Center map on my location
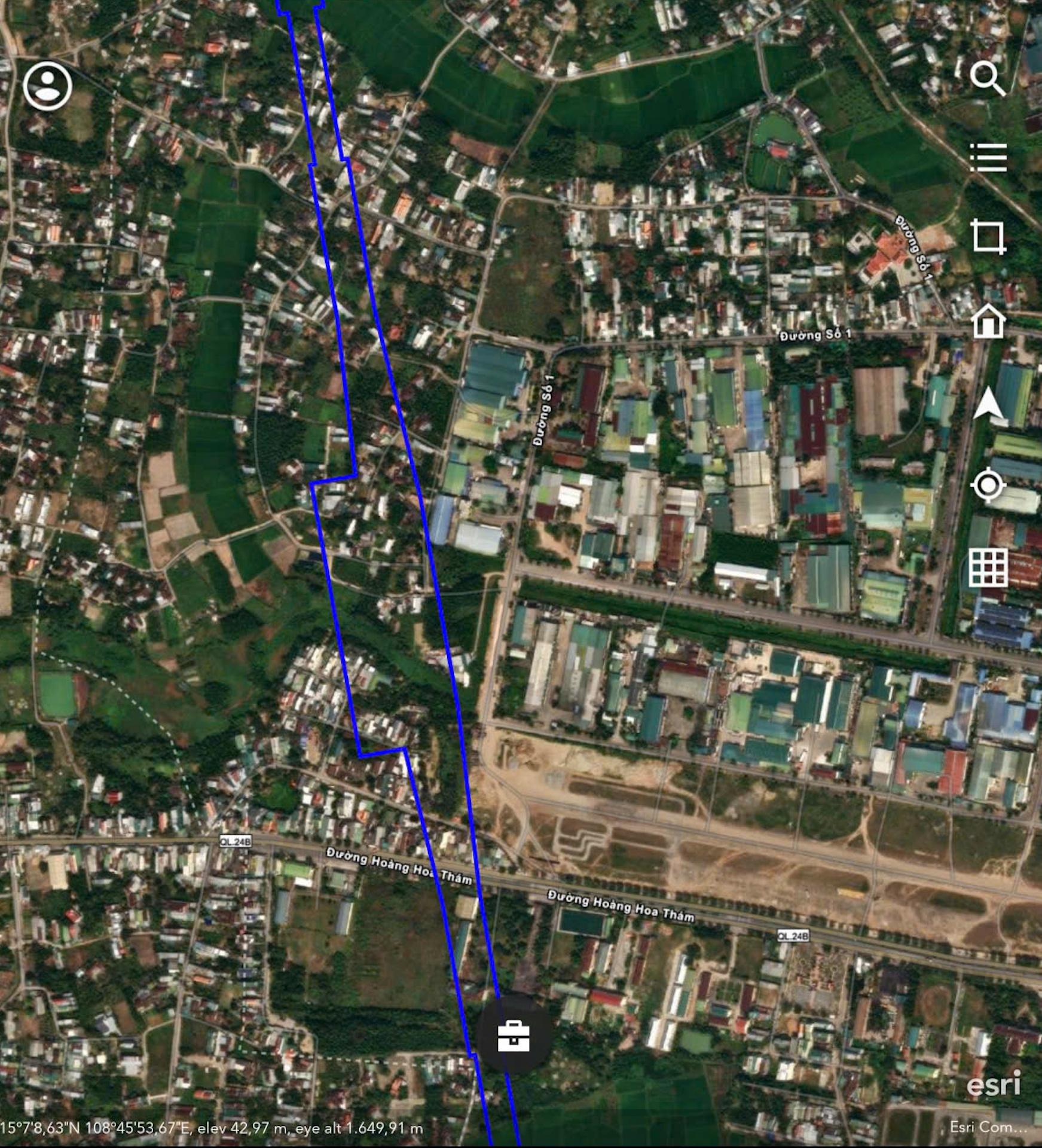1042x1148 pixels. [988, 485]
